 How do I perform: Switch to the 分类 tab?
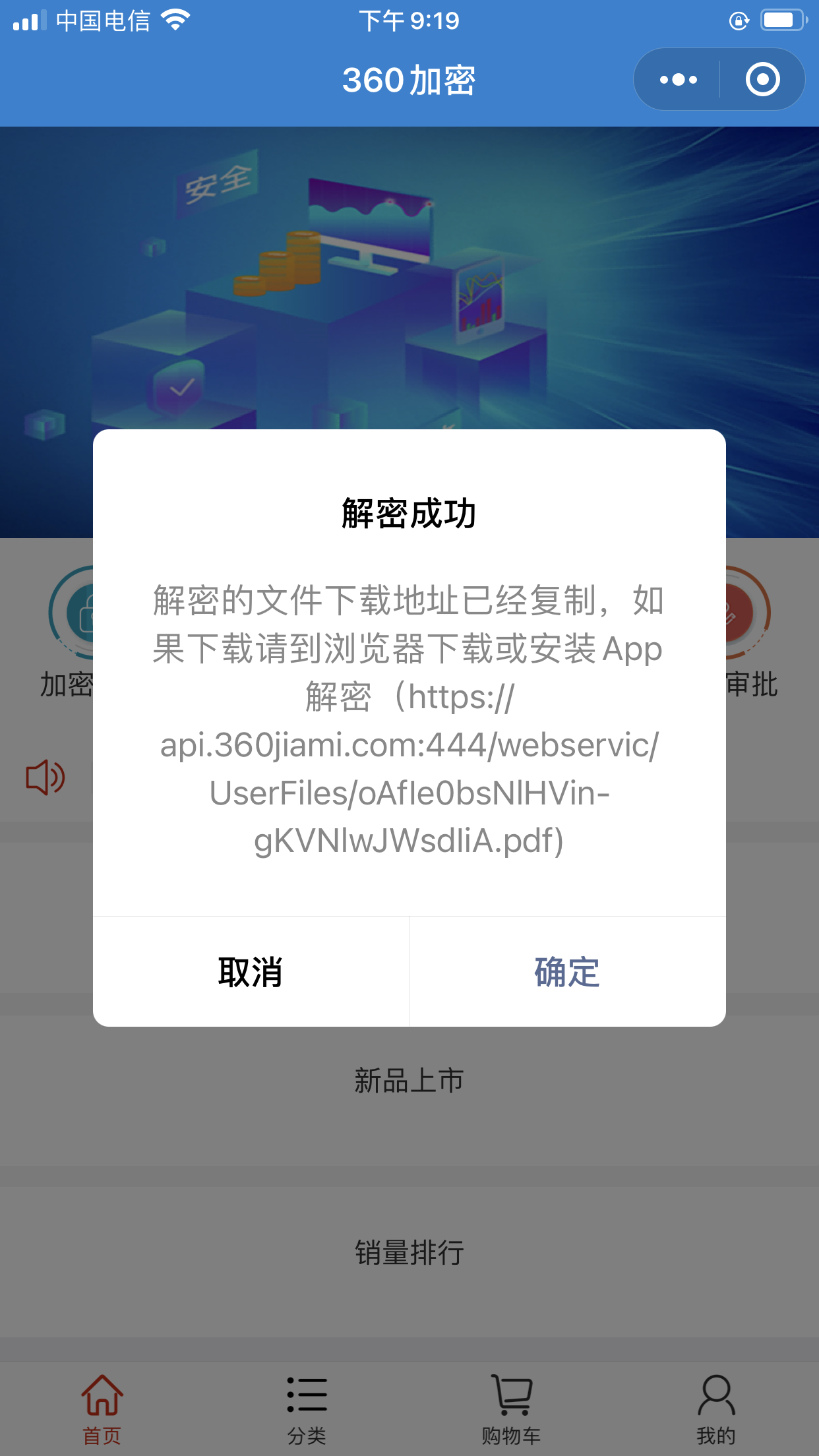(x=307, y=1409)
